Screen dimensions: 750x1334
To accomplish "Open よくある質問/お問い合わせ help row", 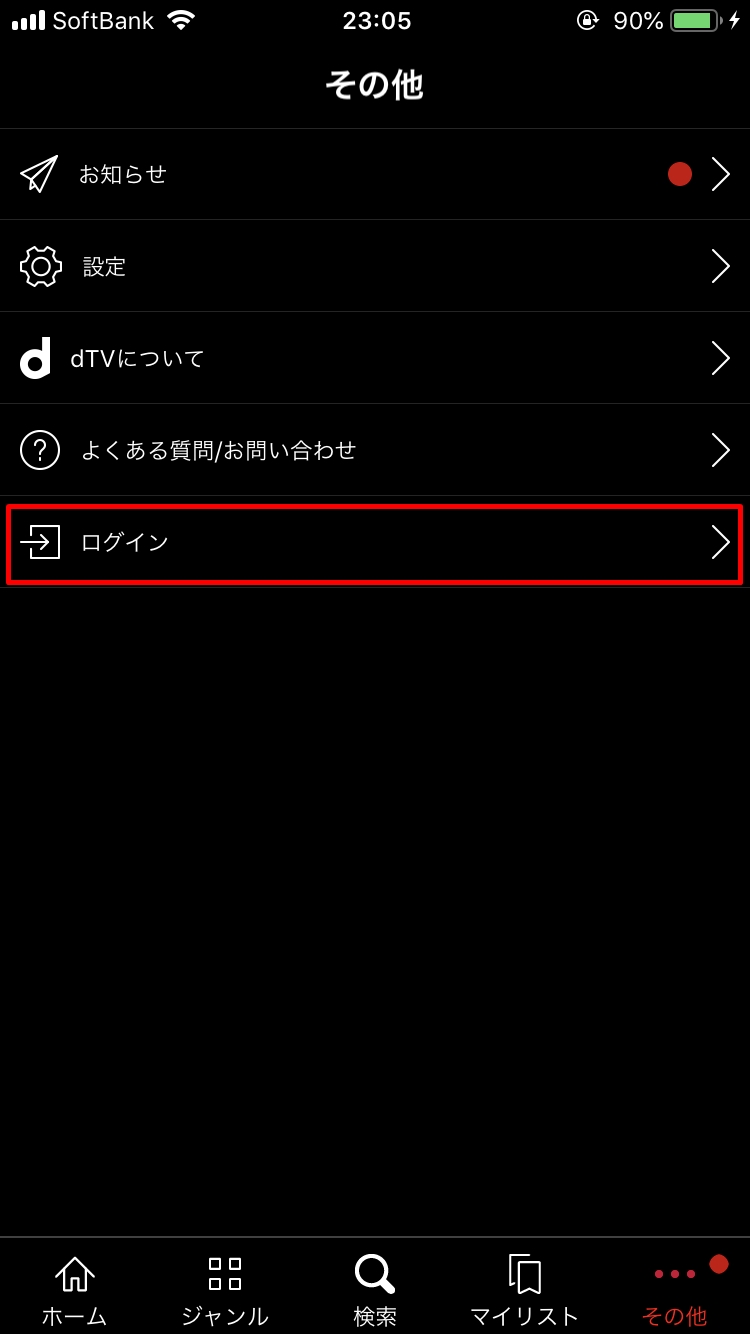I will tap(375, 450).
